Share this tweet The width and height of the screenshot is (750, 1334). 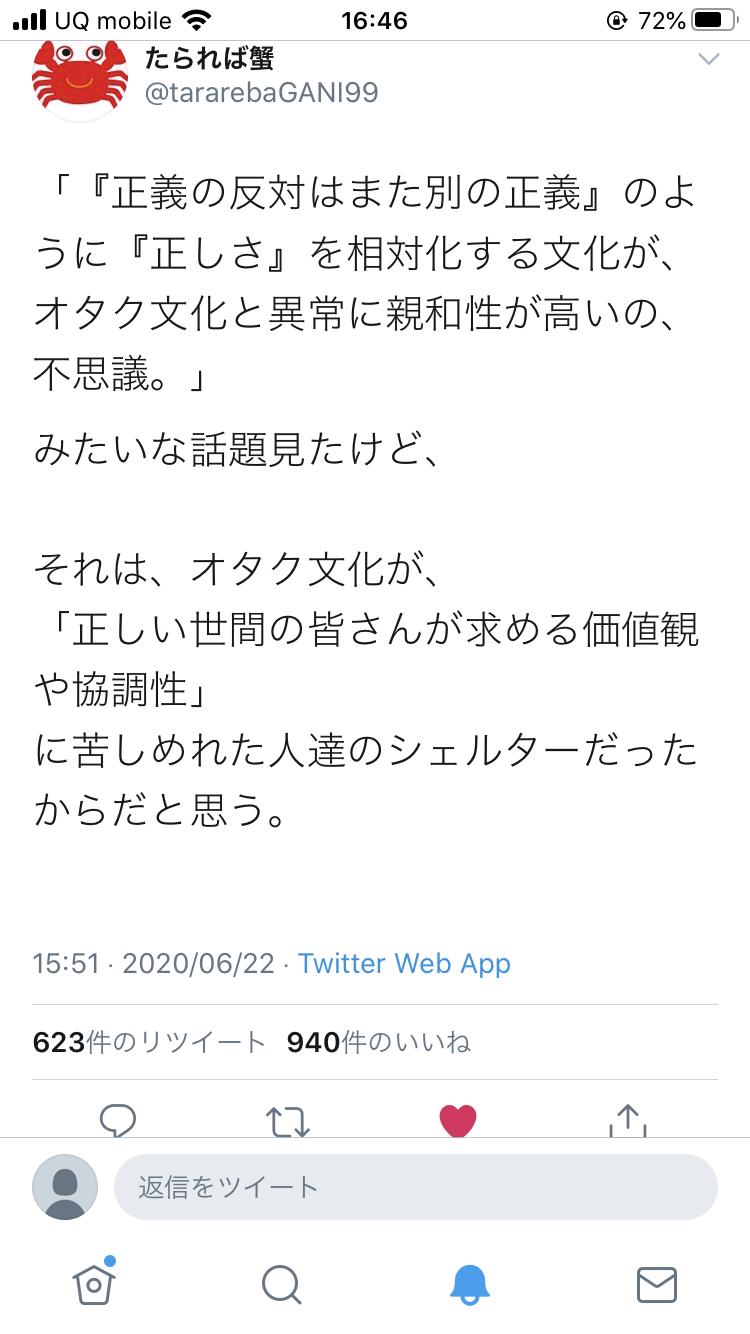pos(627,1119)
